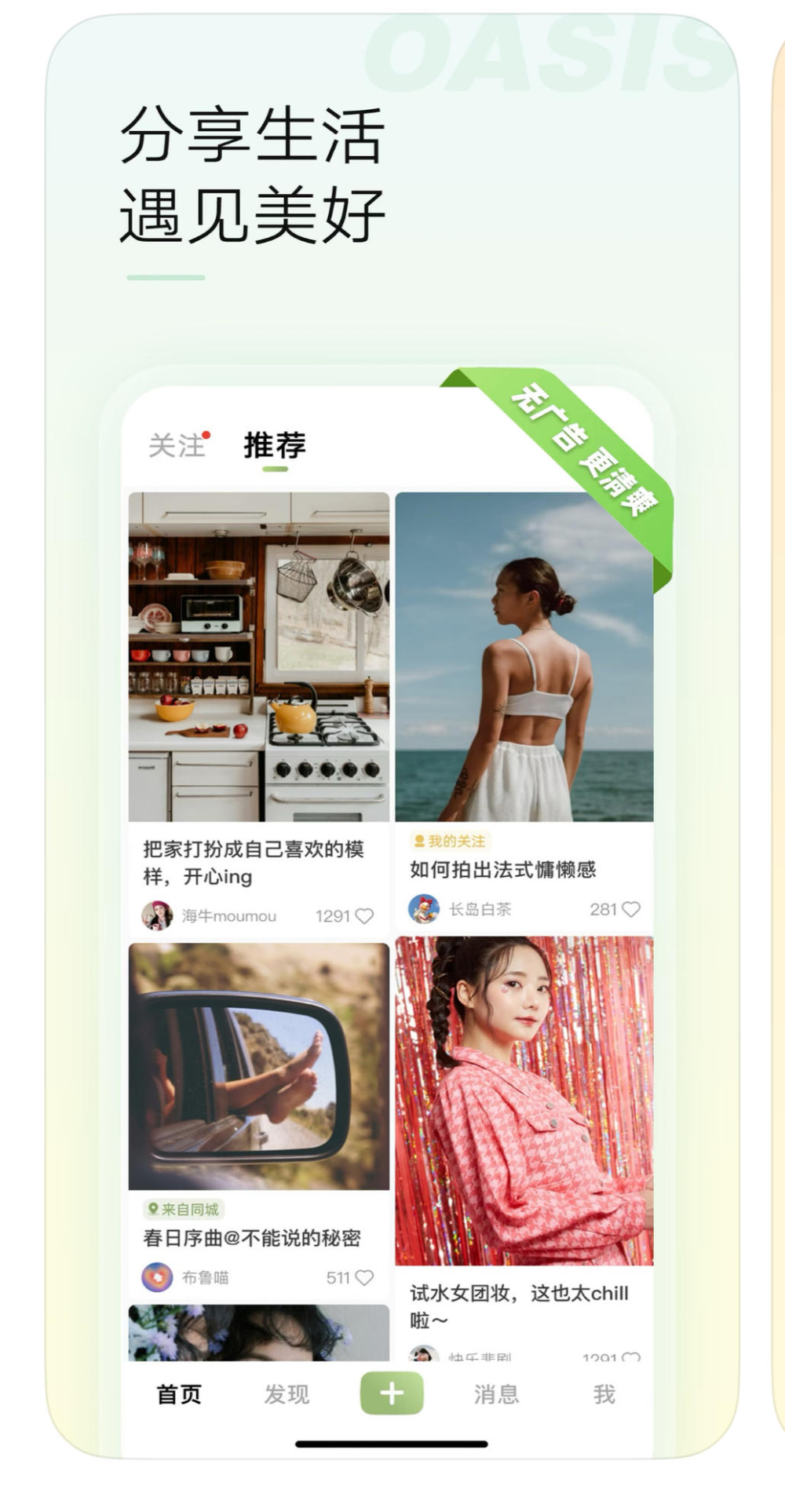Open 海牛moumou's avatar
The image size is (785, 1512).
pos(155,915)
